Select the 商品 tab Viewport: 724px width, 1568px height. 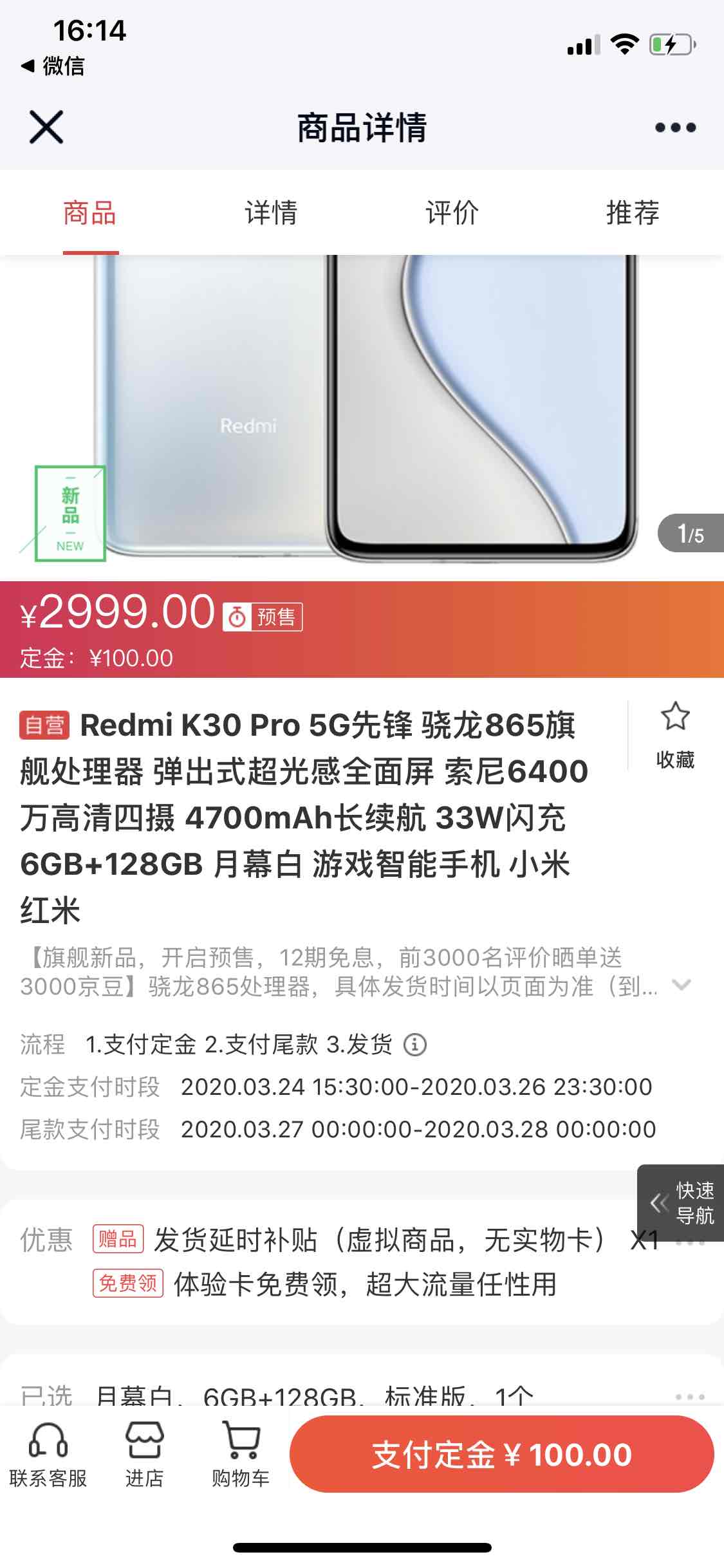click(90, 213)
